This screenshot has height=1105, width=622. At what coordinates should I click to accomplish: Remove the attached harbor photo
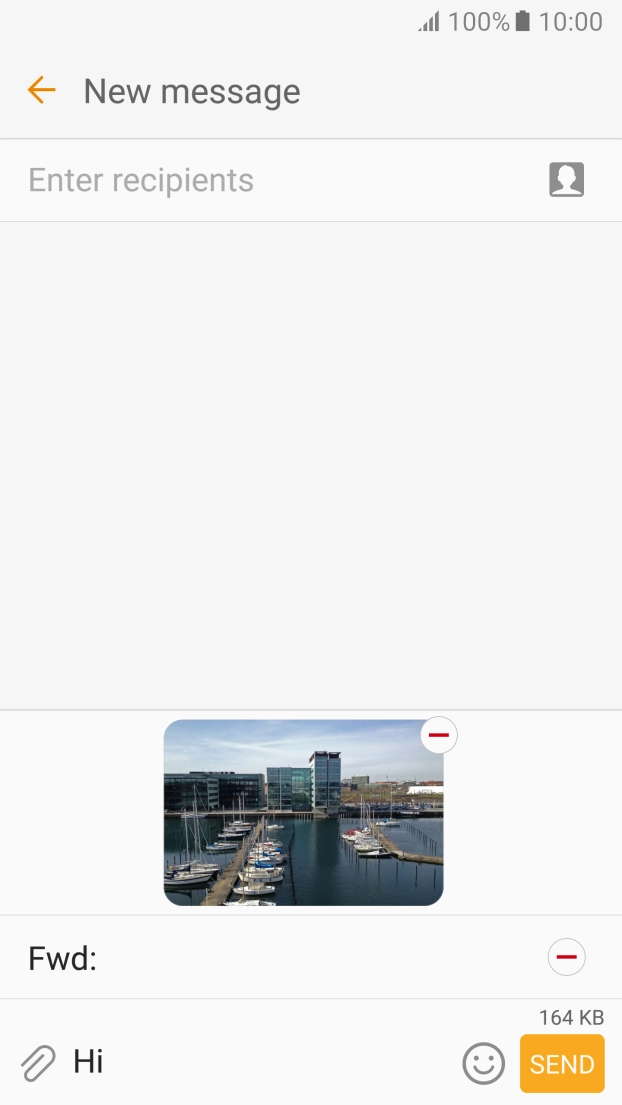[x=439, y=736]
